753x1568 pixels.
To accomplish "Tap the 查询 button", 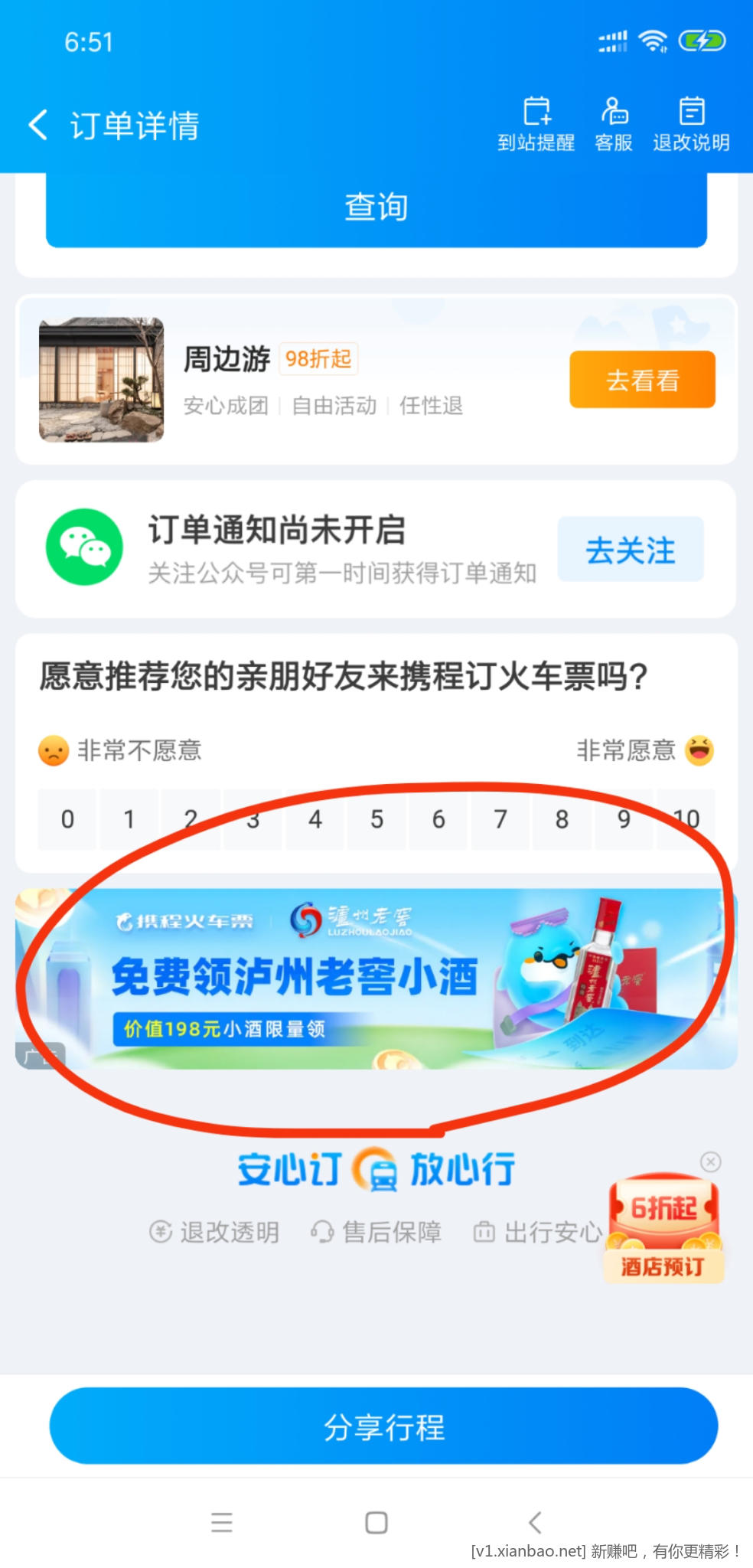I will [376, 207].
